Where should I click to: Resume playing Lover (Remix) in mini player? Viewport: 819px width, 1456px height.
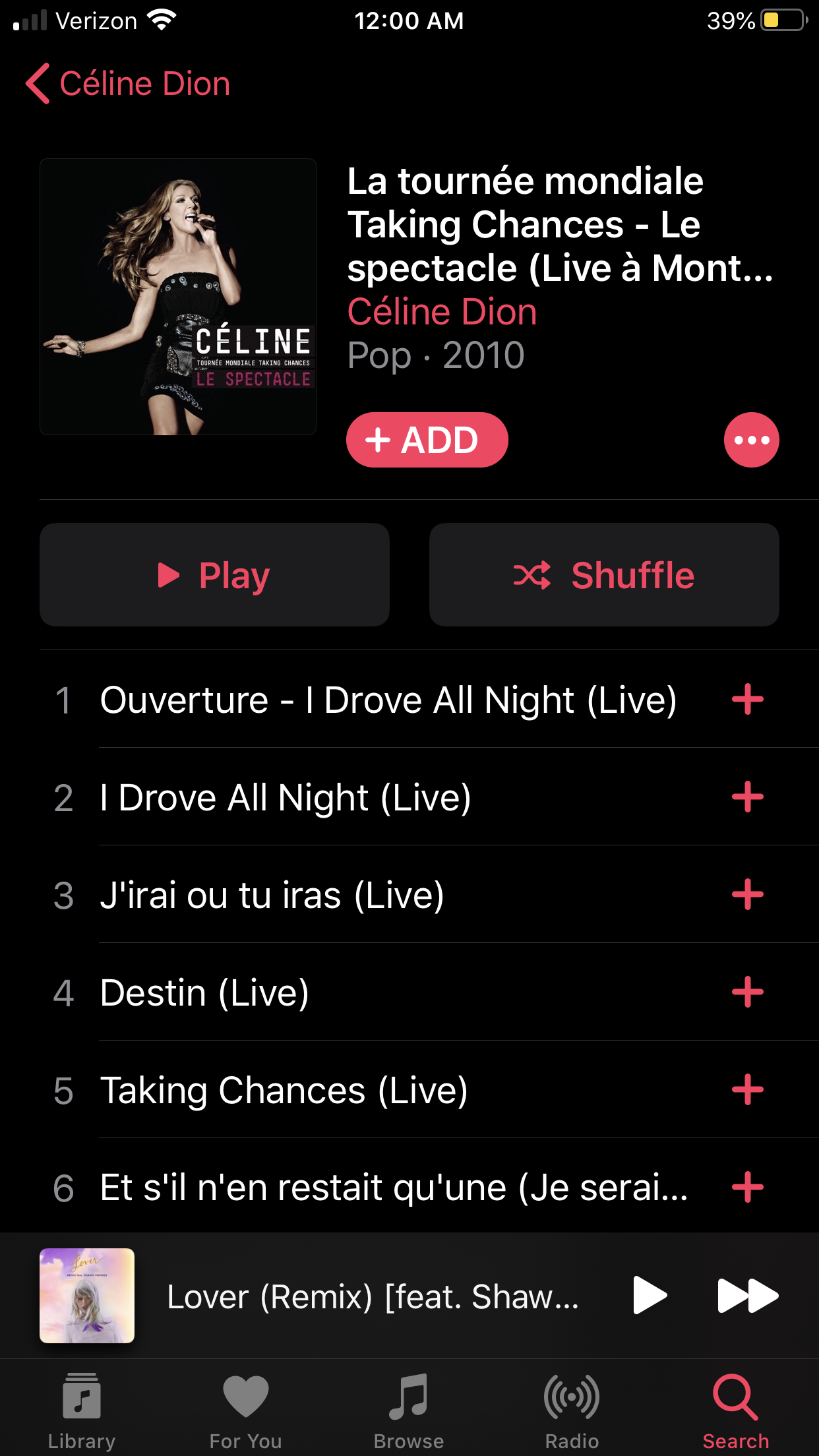point(649,1296)
